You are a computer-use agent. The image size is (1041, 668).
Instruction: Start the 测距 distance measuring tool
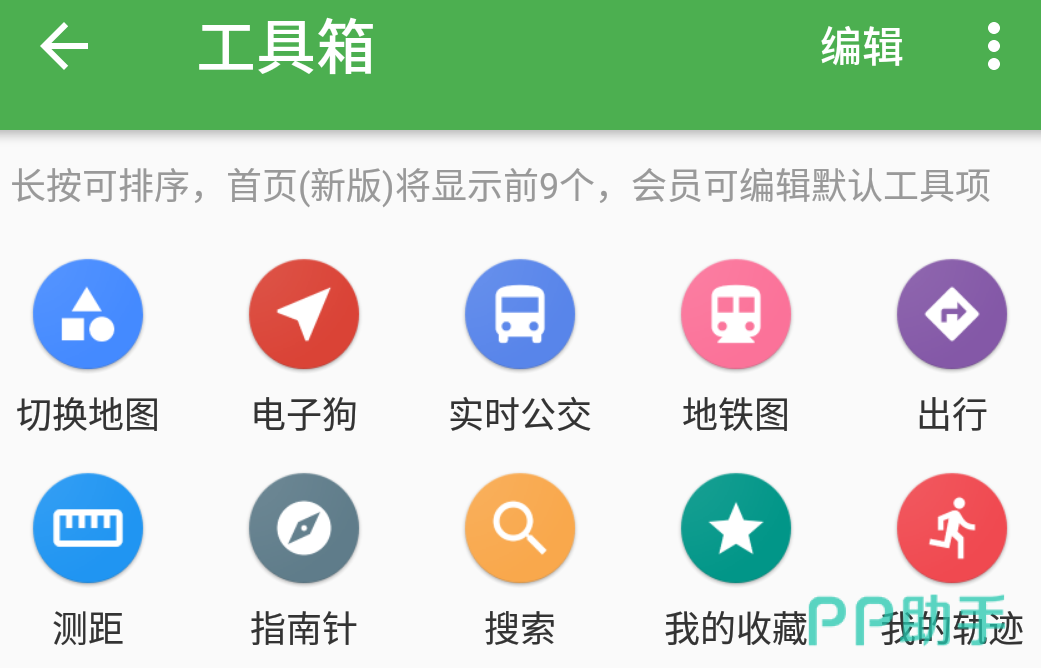tap(88, 529)
